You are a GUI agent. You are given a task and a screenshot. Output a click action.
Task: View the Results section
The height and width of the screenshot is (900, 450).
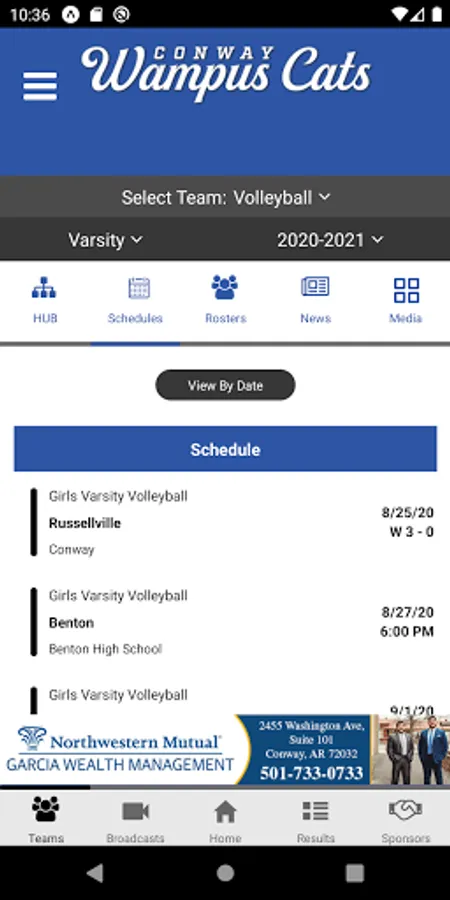pos(316,819)
